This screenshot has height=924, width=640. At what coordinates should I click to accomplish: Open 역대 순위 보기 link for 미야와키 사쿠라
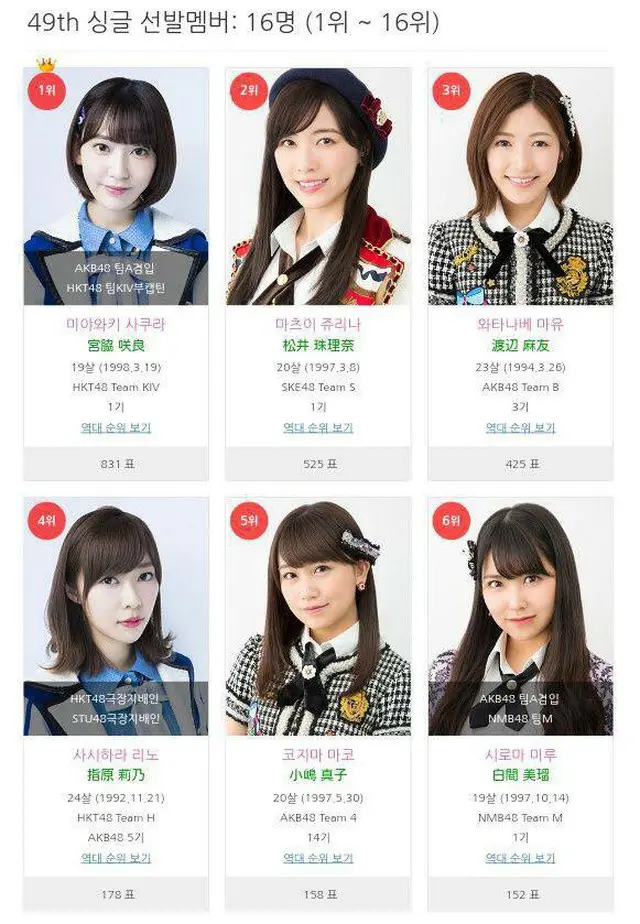pyautogui.click(x=115, y=428)
